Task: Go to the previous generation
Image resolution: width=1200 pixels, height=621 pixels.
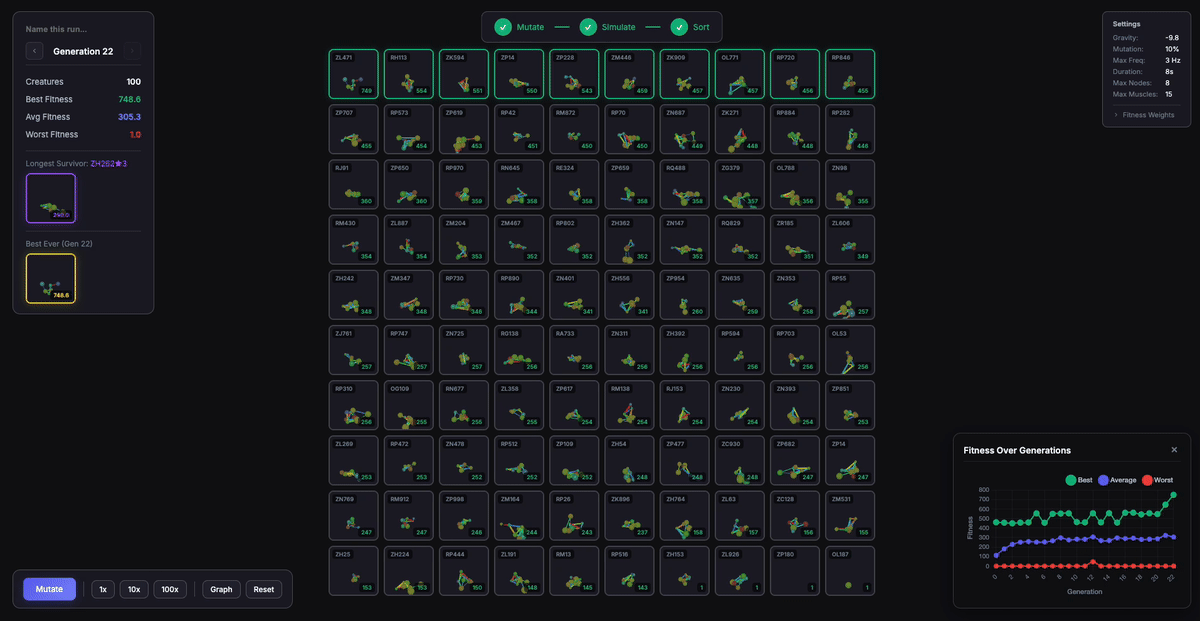Action: (35, 51)
